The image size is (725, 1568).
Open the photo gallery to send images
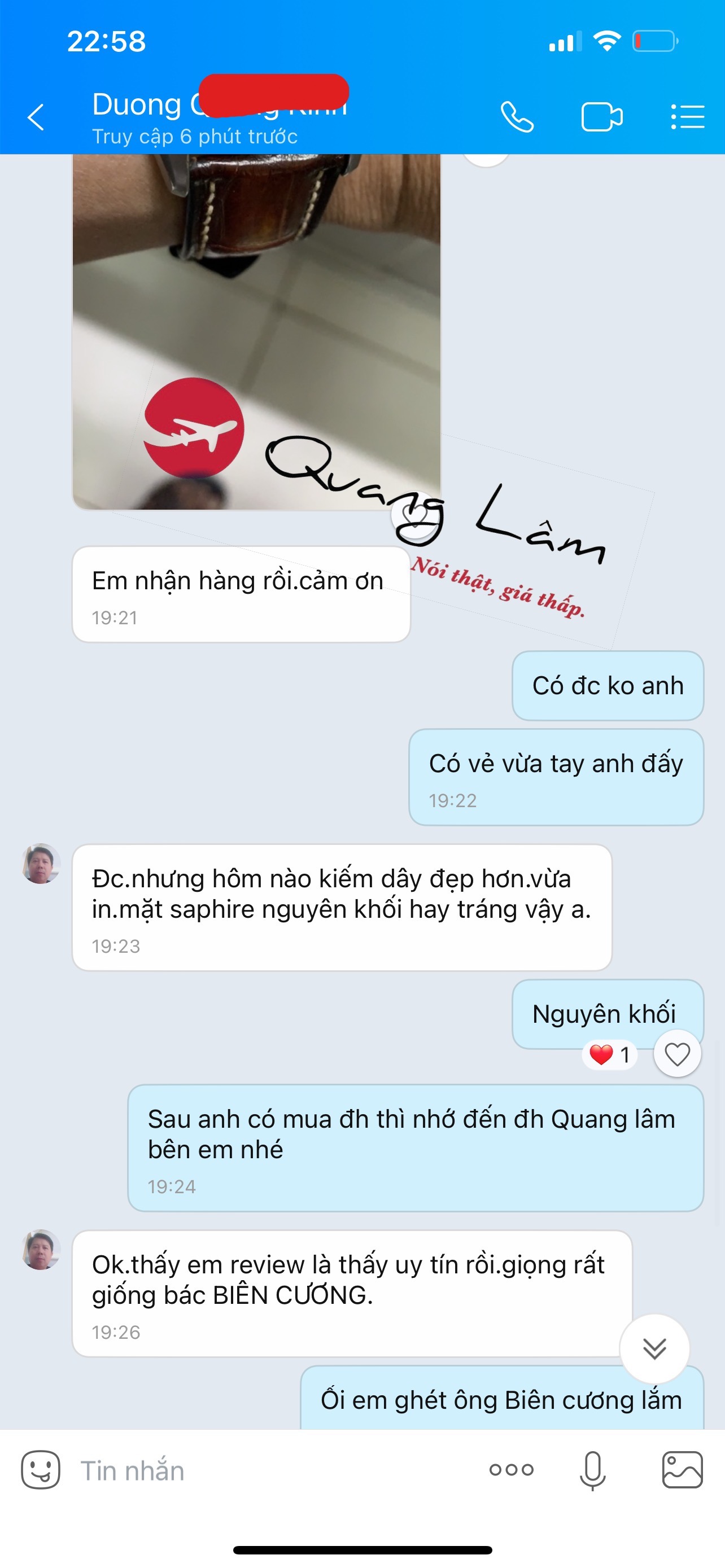tap(683, 1470)
